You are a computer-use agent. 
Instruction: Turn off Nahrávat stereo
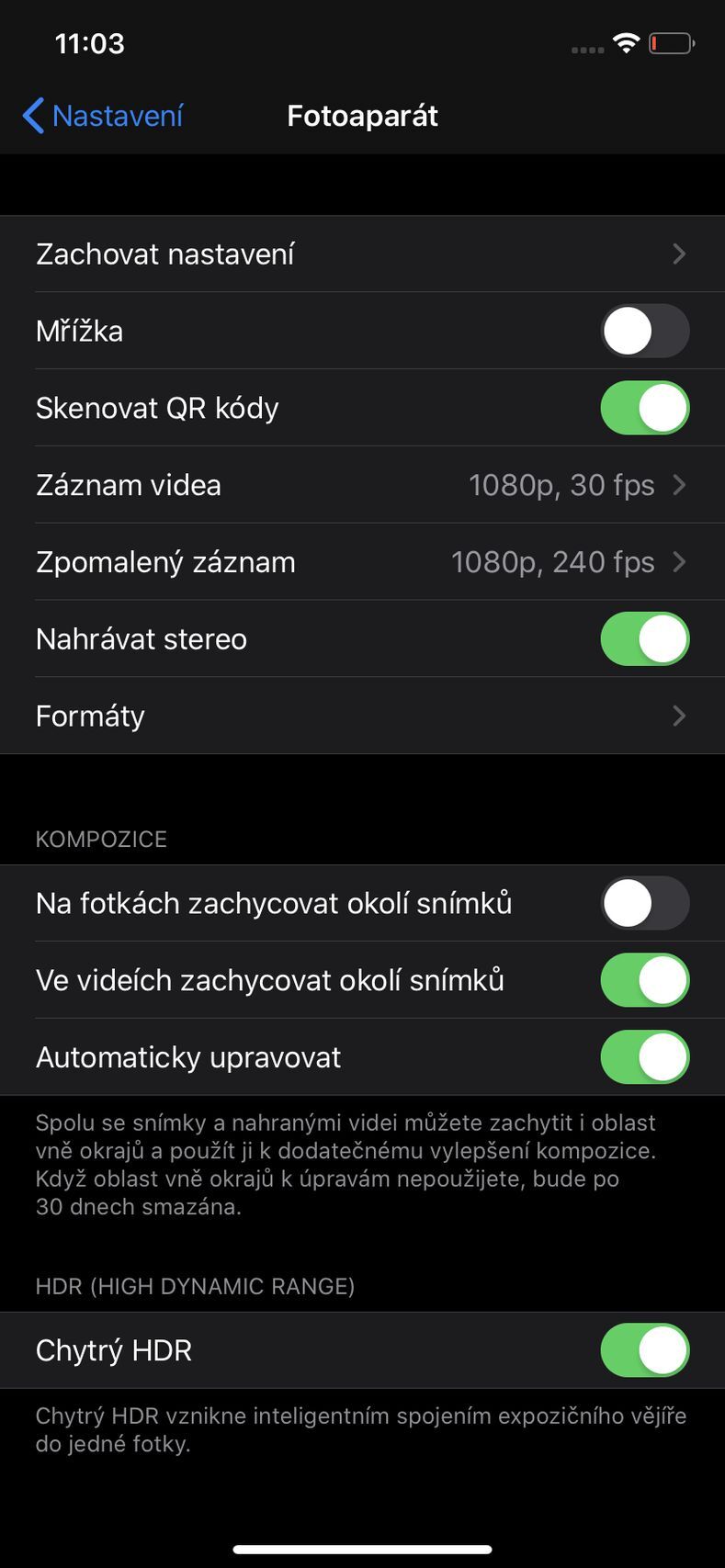[644, 638]
